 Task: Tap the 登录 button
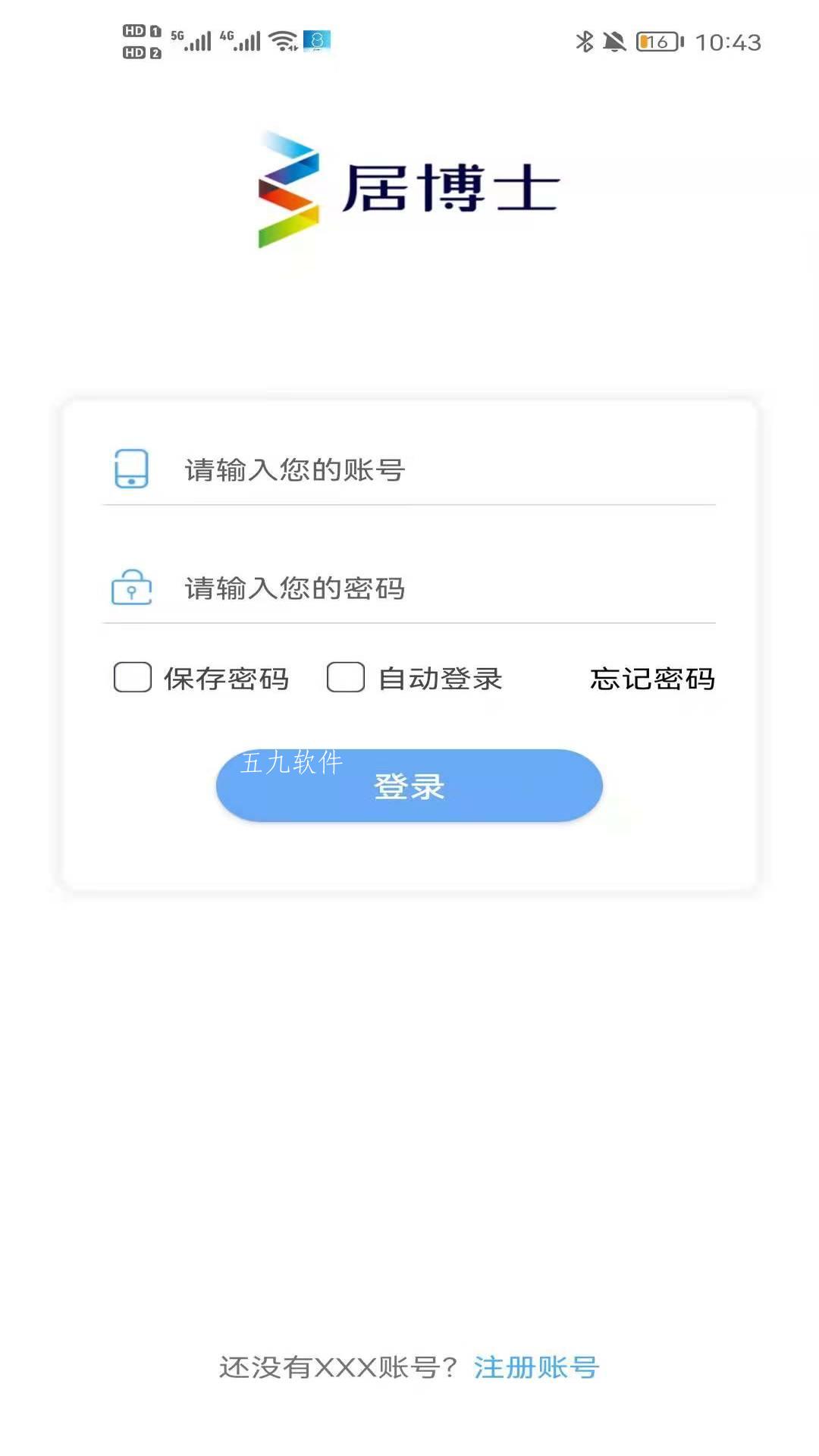tap(409, 786)
